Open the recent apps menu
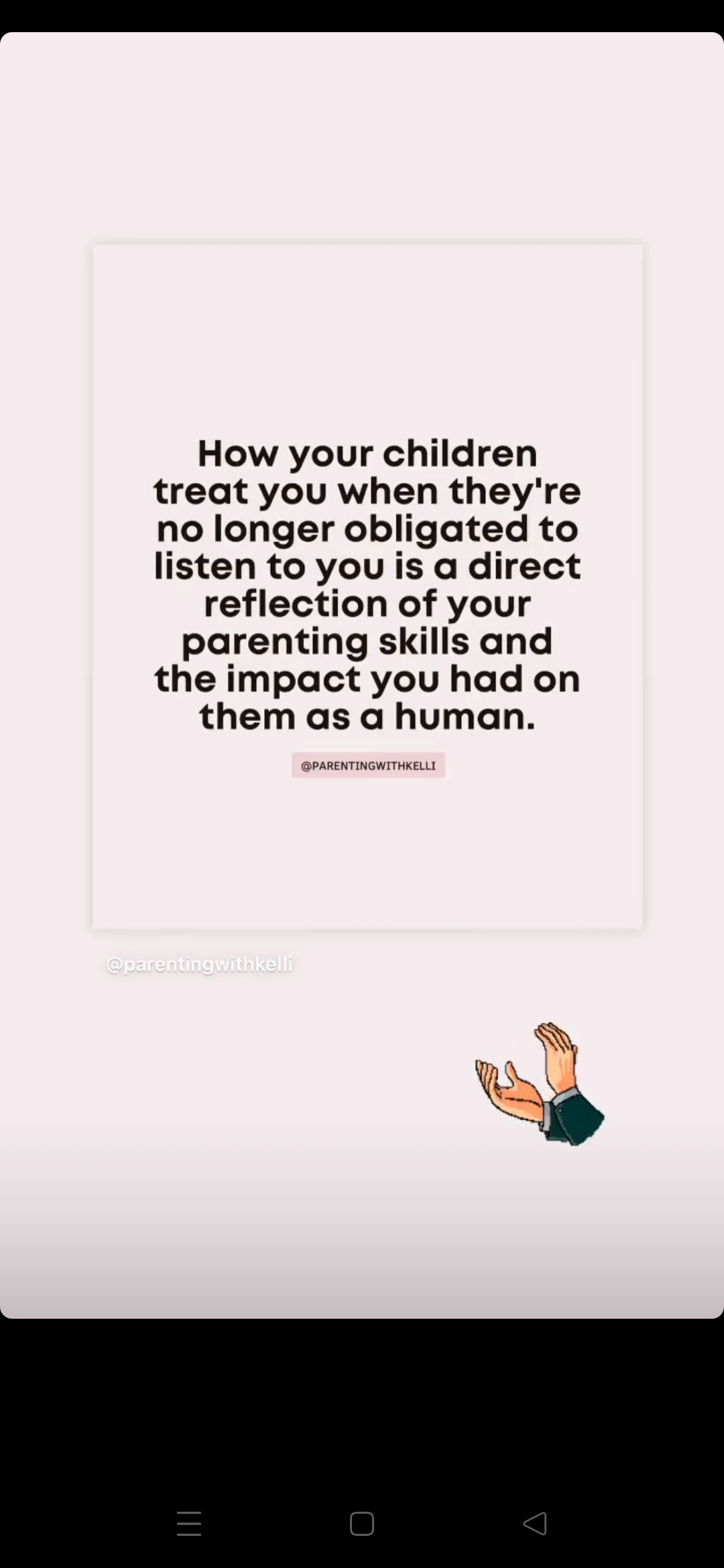Image resolution: width=724 pixels, height=1568 pixels. (x=189, y=1523)
